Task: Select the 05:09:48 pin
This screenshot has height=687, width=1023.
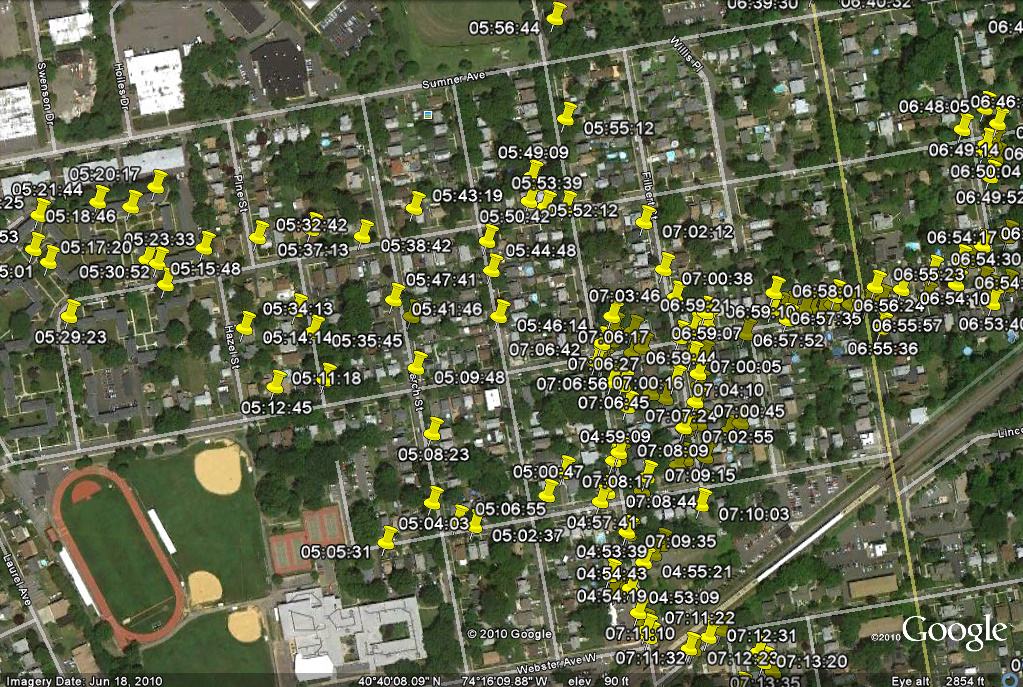Action: click(x=418, y=363)
